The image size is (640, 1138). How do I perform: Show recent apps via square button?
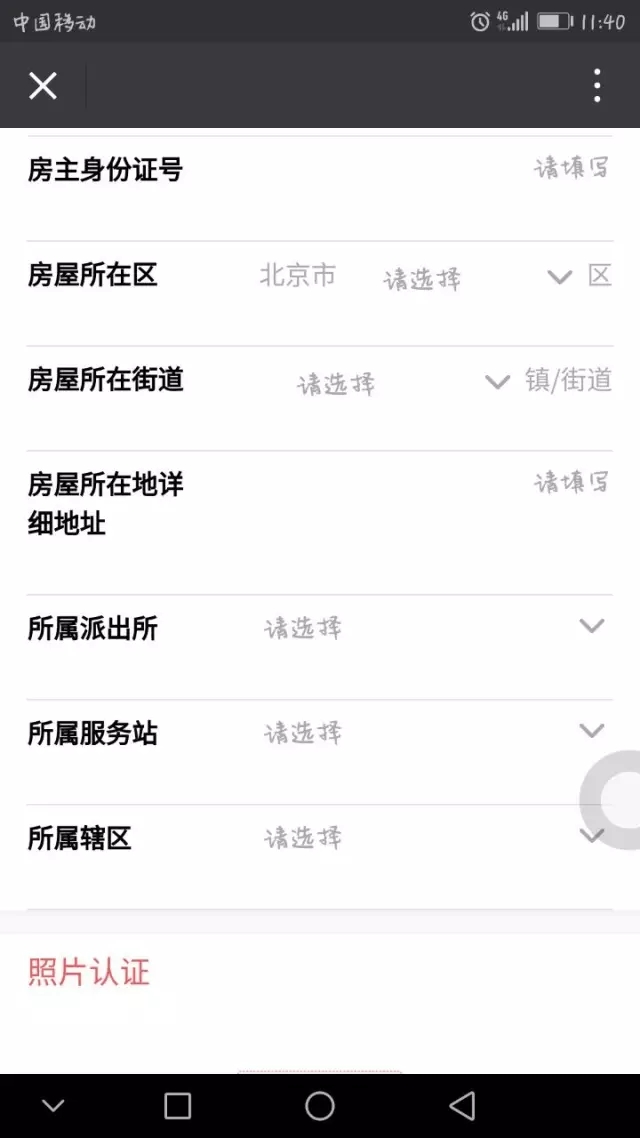click(x=177, y=1105)
